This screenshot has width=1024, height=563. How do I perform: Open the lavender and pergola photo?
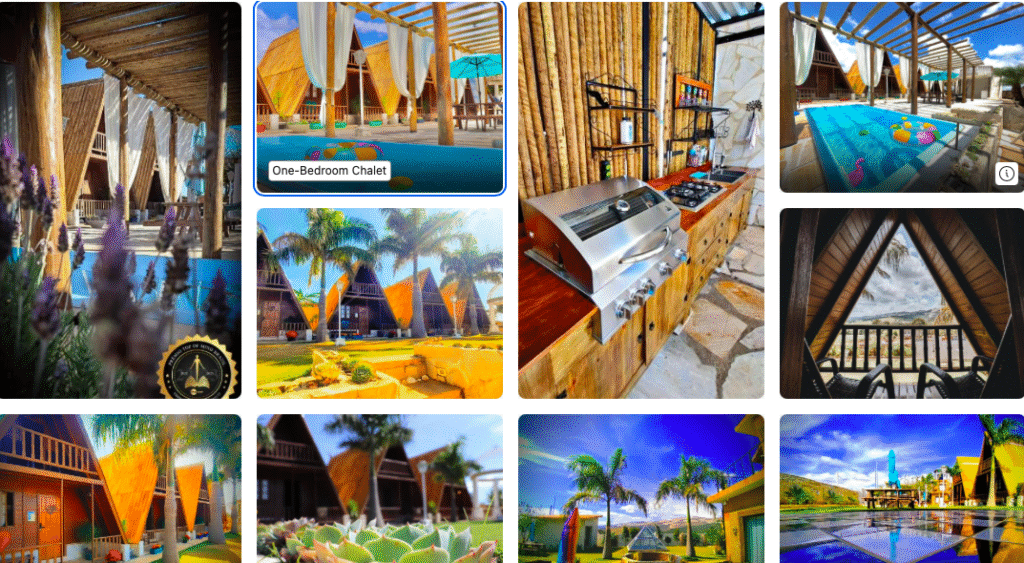[120, 200]
